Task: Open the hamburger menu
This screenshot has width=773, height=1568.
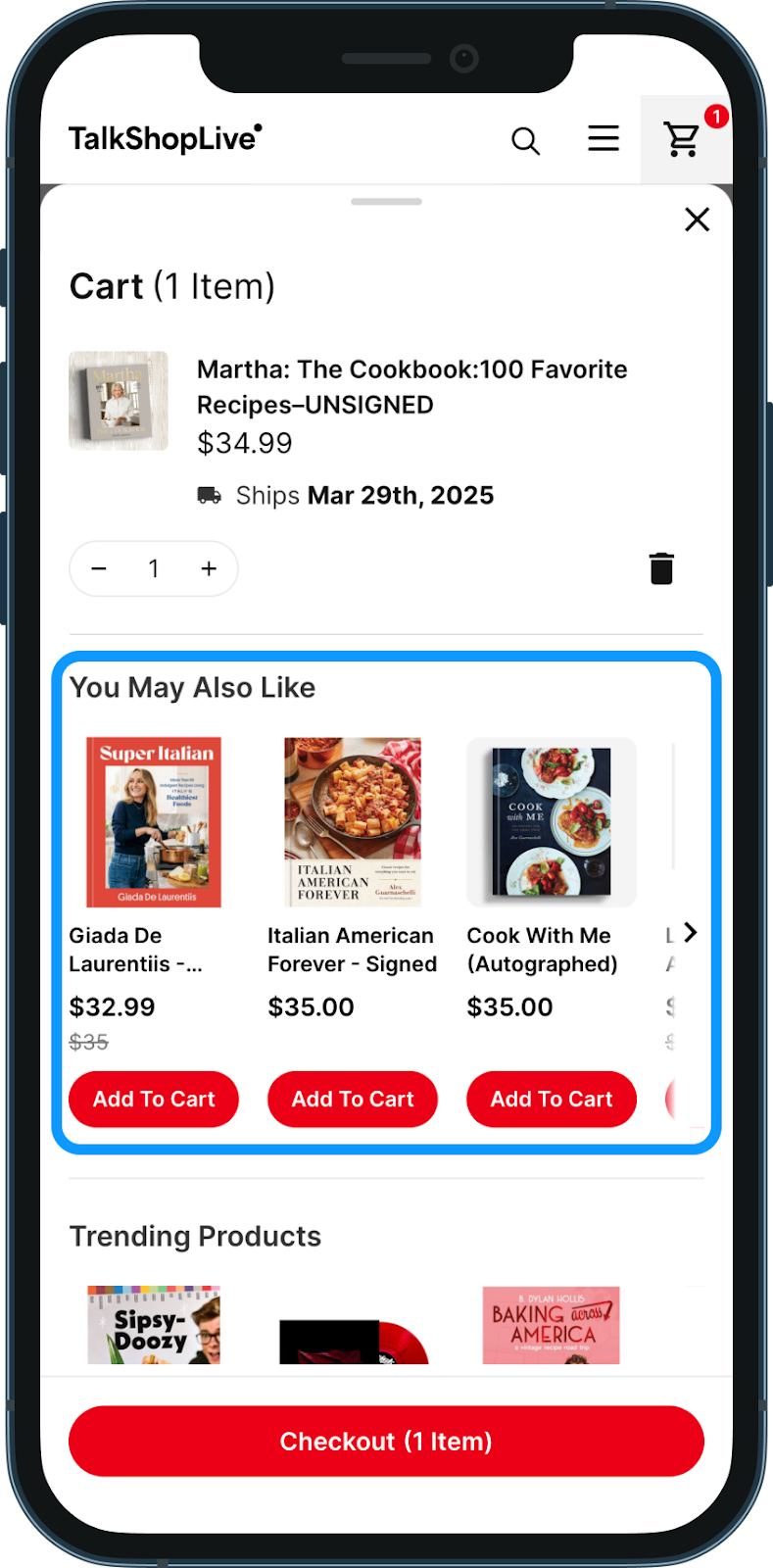Action: pos(604,139)
